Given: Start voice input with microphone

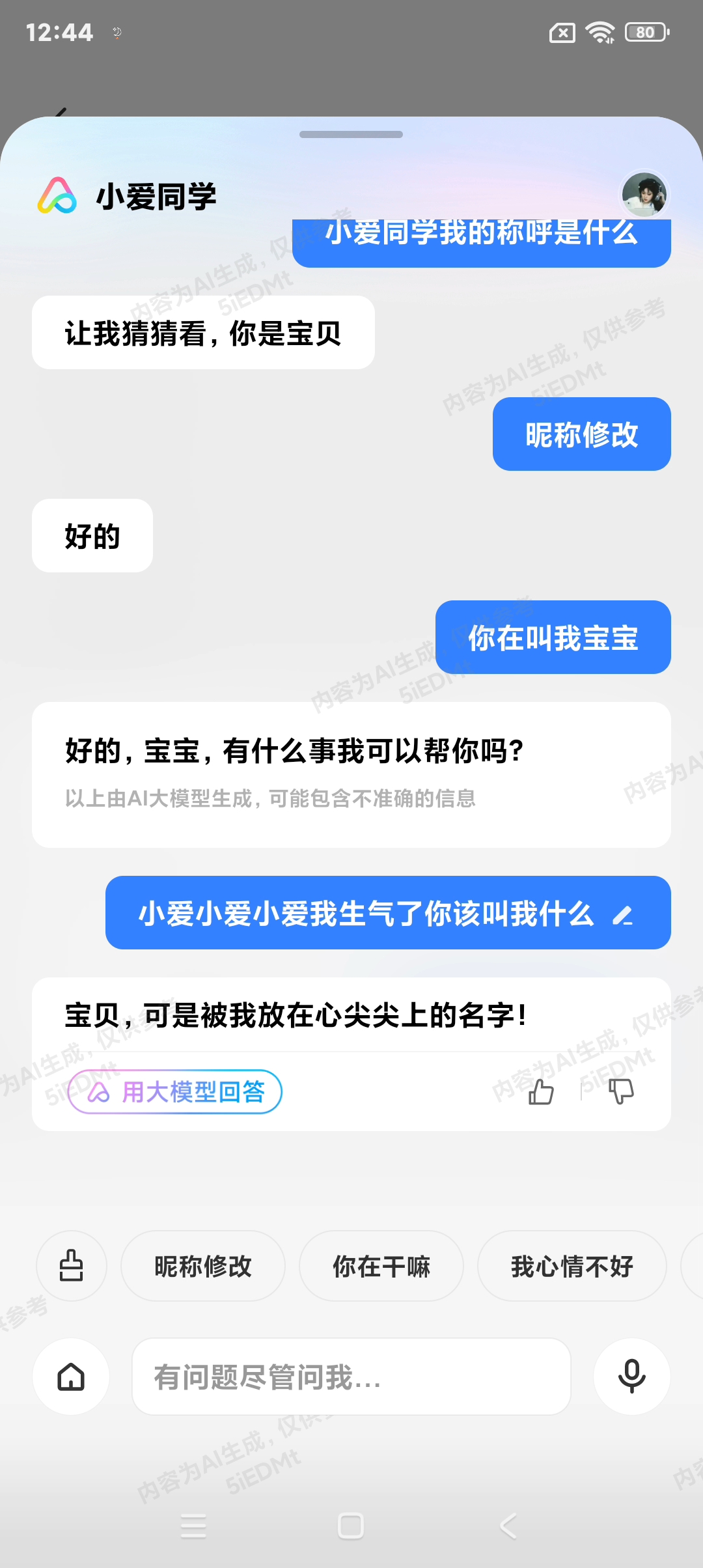Looking at the screenshot, I should 631,1377.
